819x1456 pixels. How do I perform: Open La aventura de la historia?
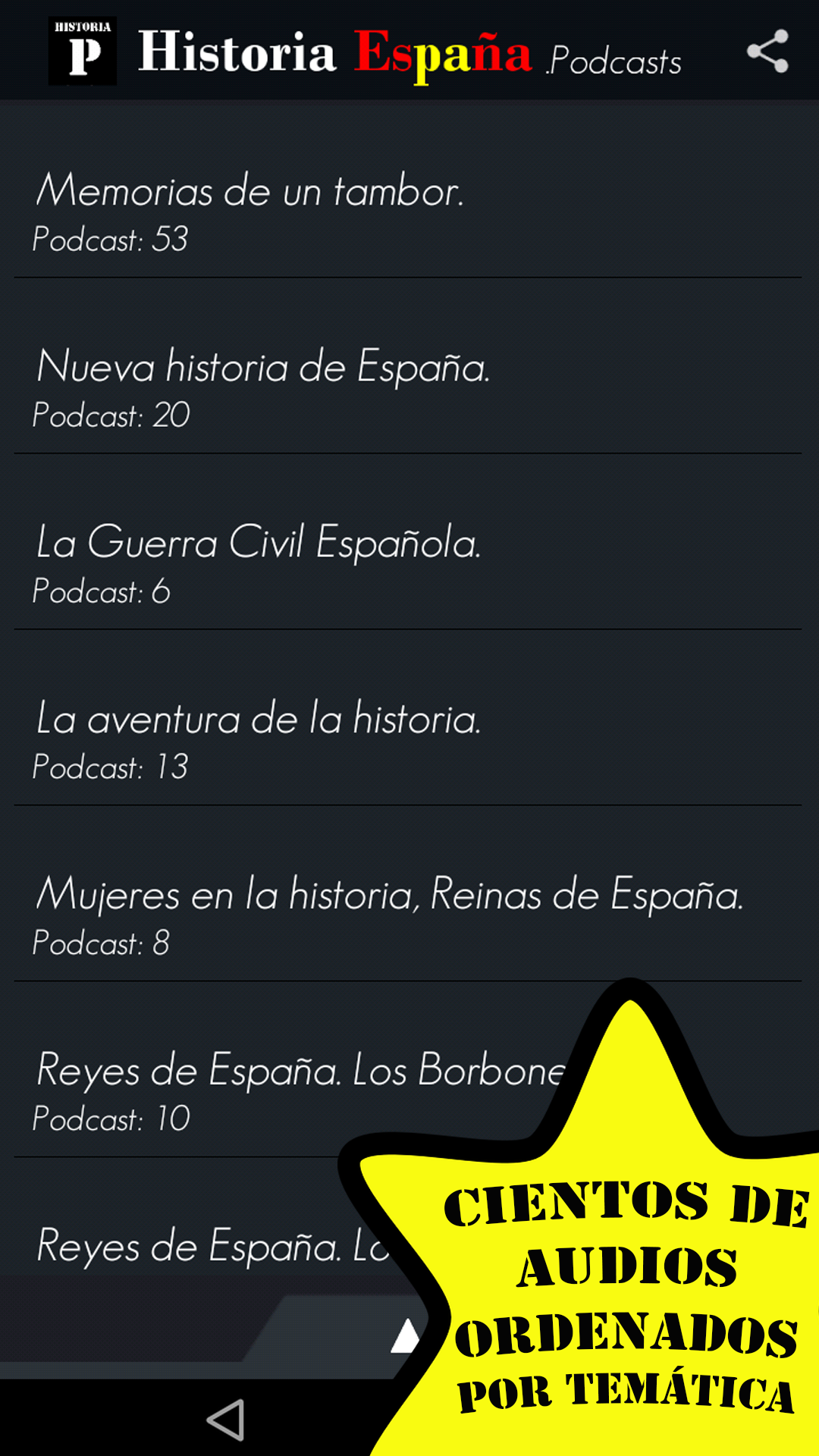[258, 739]
